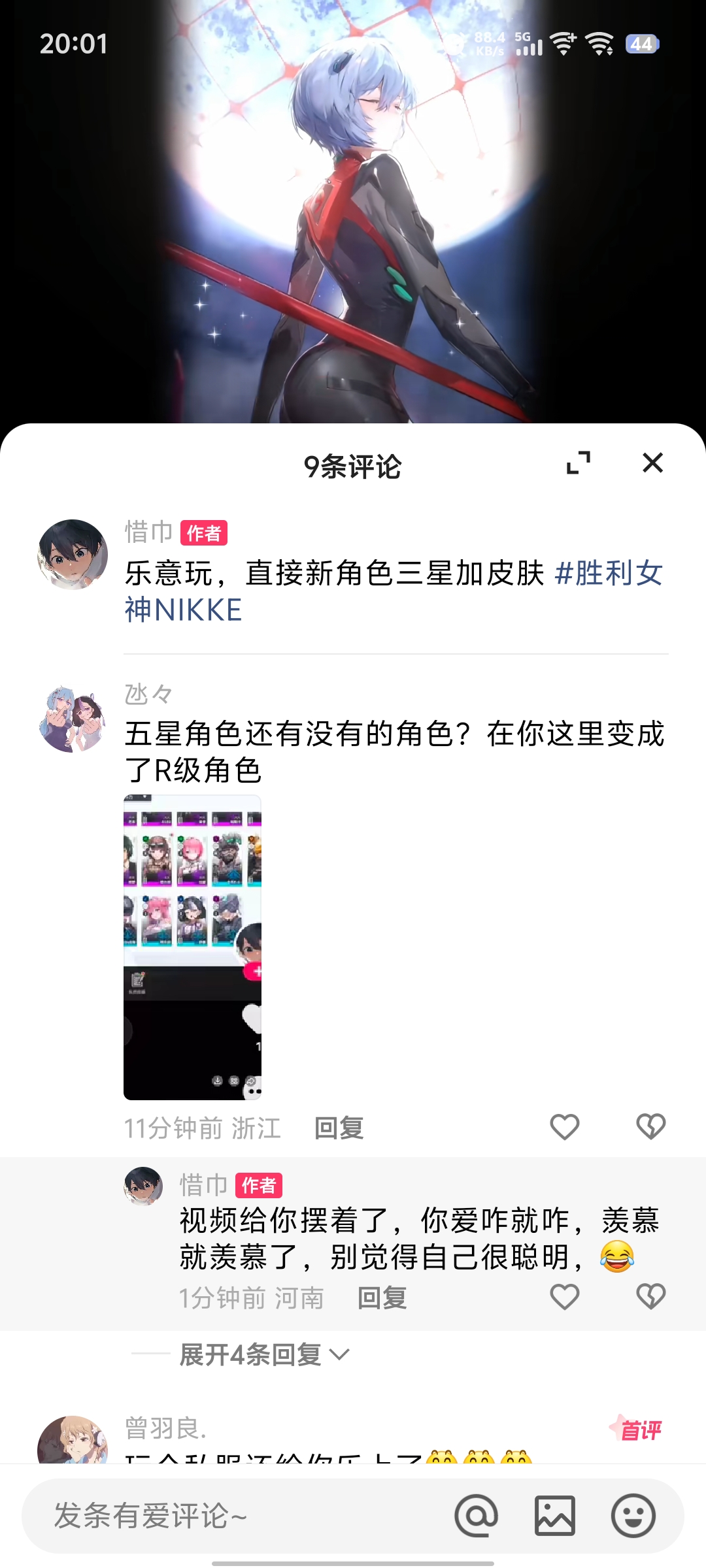Image resolution: width=706 pixels, height=1568 pixels.
Task: Open 曾羽良.'s profile avatar
Action: (x=73, y=1441)
